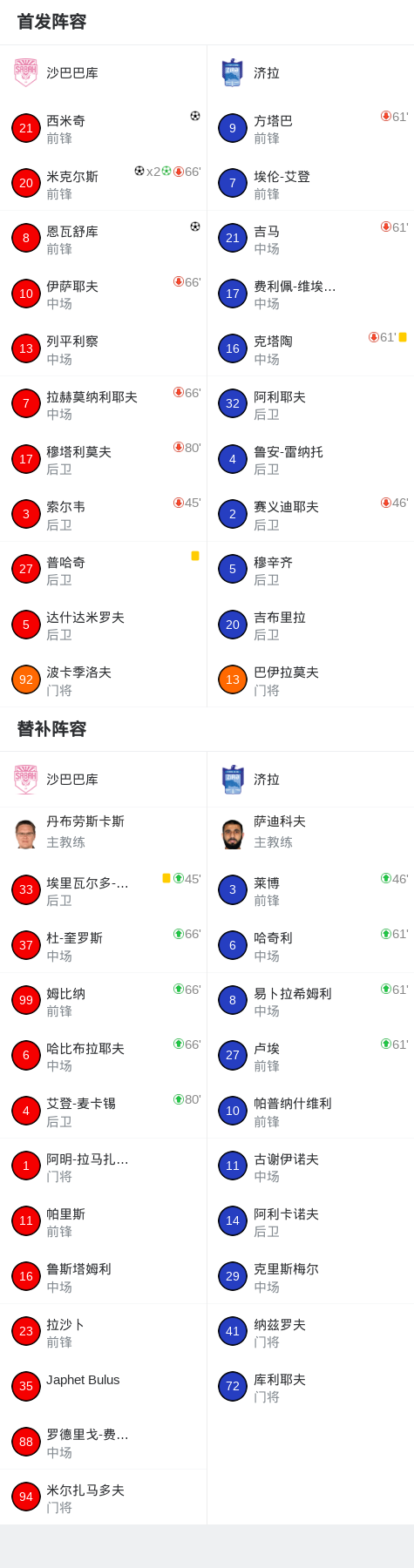Open substitute 米尔扎马多夫's profile
This screenshot has height=1568, width=414.
point(103,1497)
